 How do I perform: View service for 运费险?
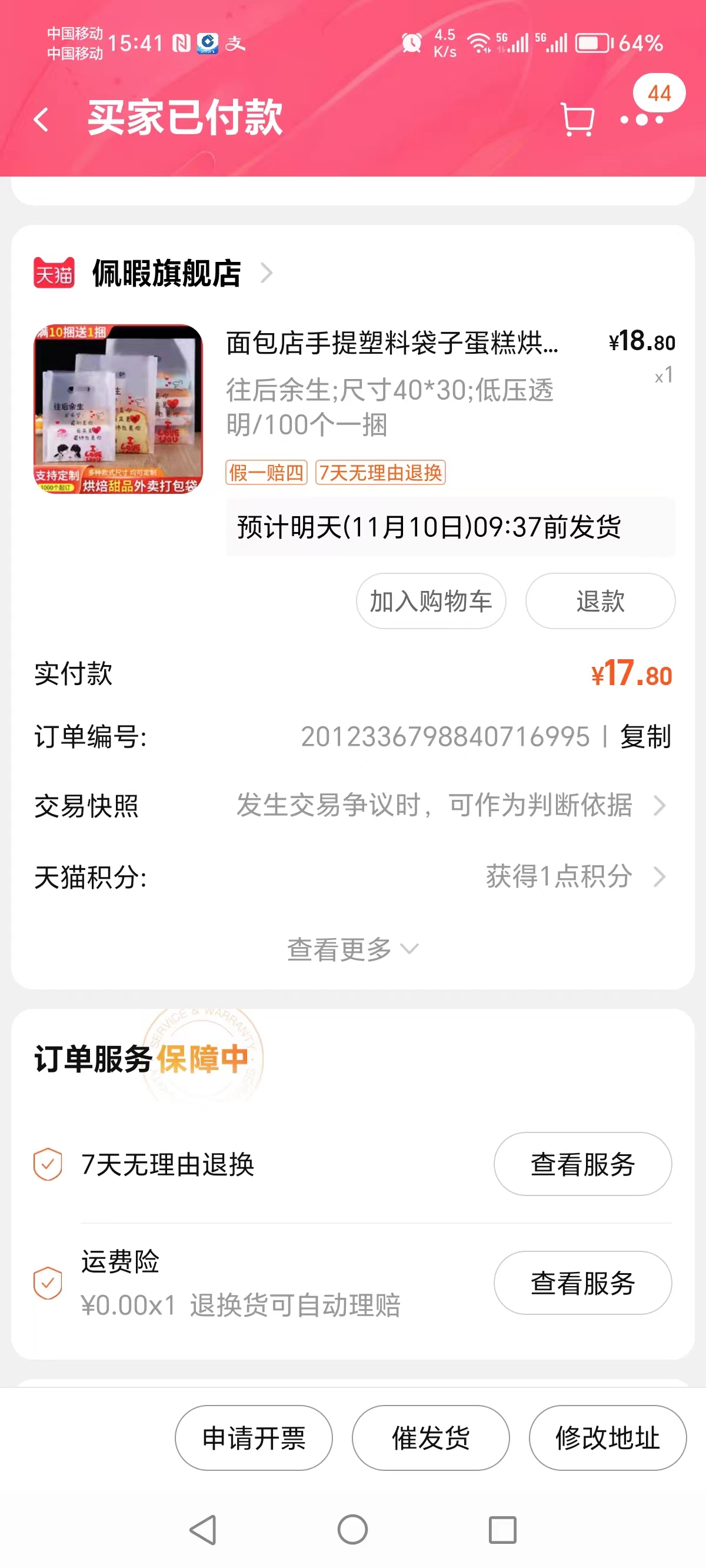582,1283
